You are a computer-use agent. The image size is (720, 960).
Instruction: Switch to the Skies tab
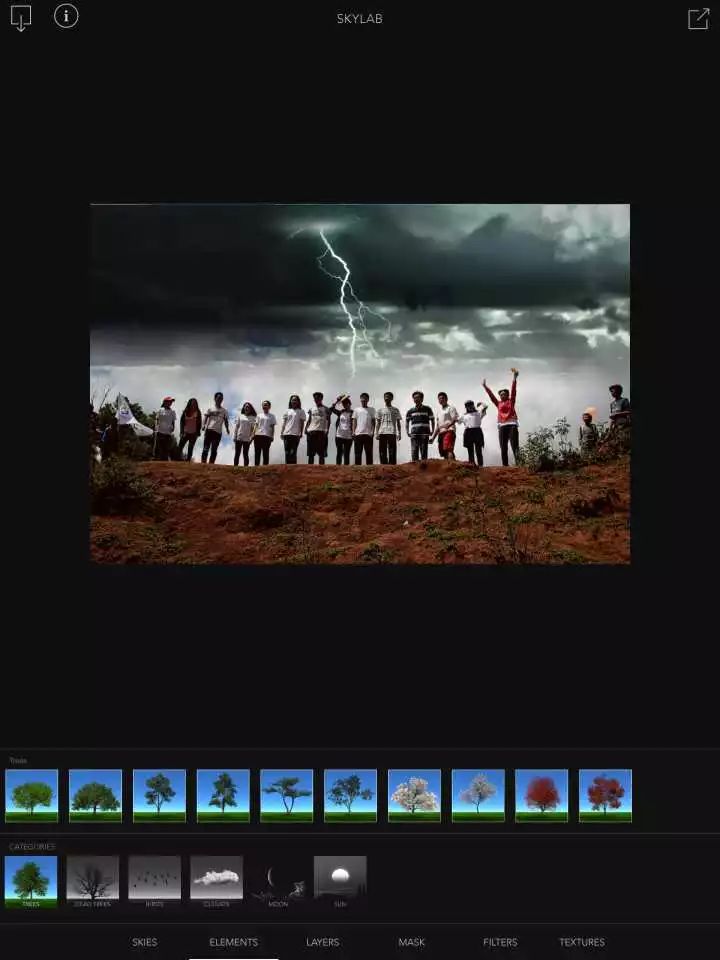point(145,942)
